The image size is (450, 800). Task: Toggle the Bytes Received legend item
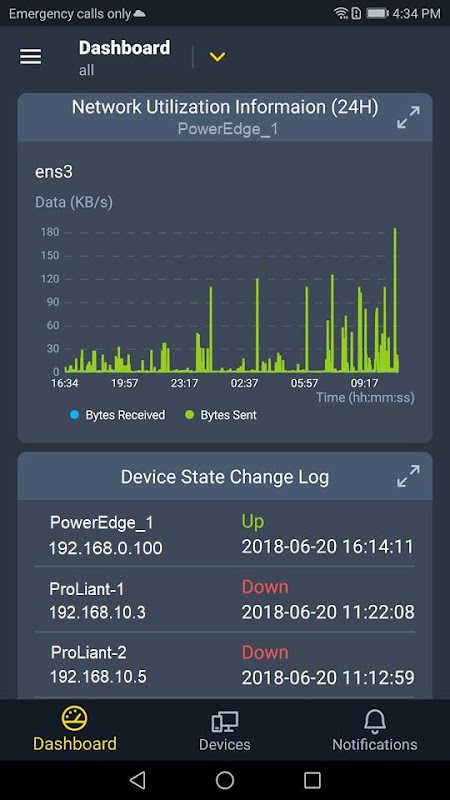coord(117,415)
